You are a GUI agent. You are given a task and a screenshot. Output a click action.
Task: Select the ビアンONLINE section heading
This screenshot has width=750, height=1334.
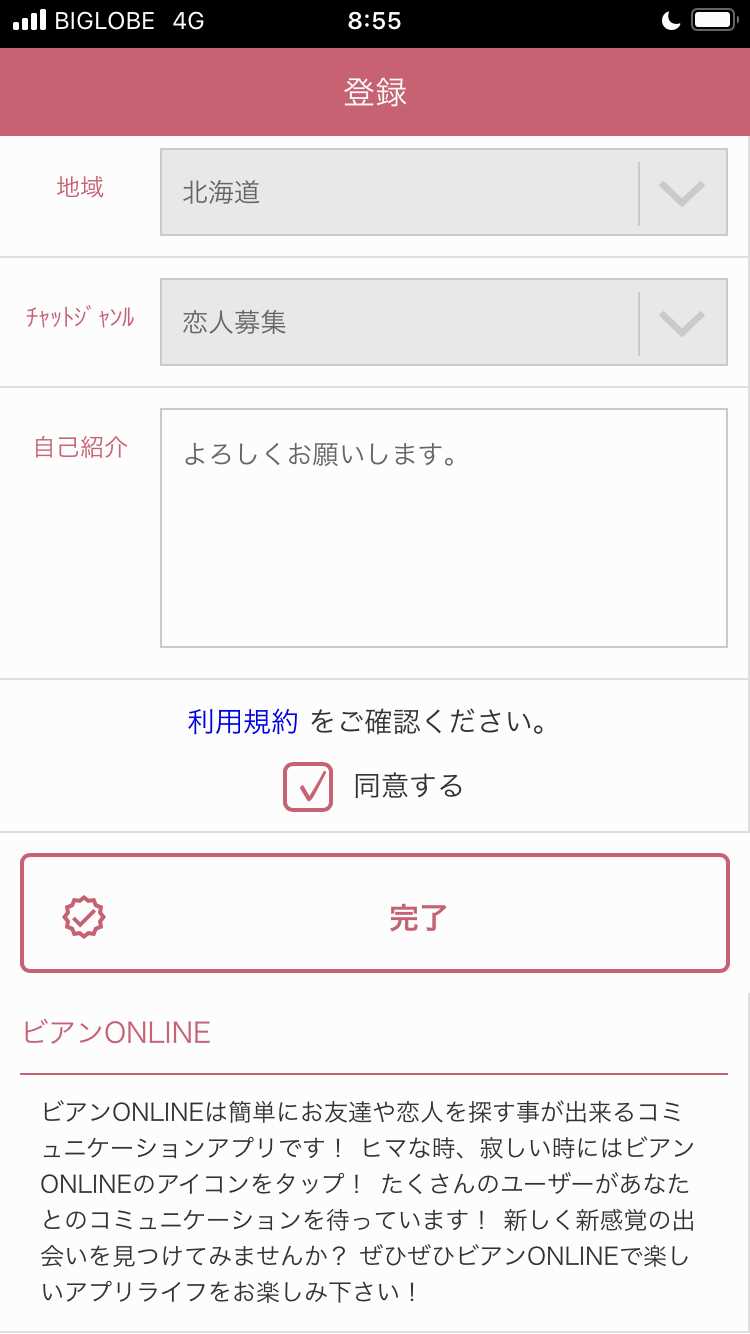(116, 1032)
